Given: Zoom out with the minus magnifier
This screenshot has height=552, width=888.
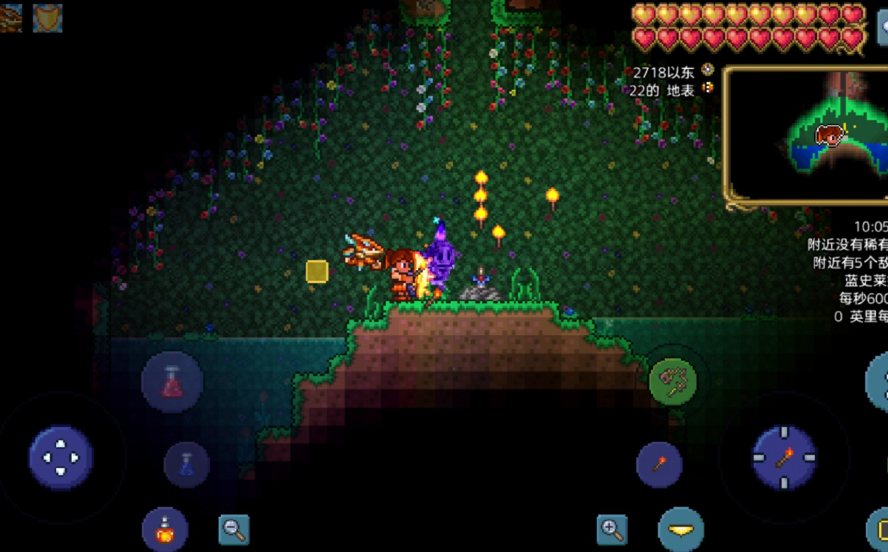Looking at the screenshot, I should point(234,530).
